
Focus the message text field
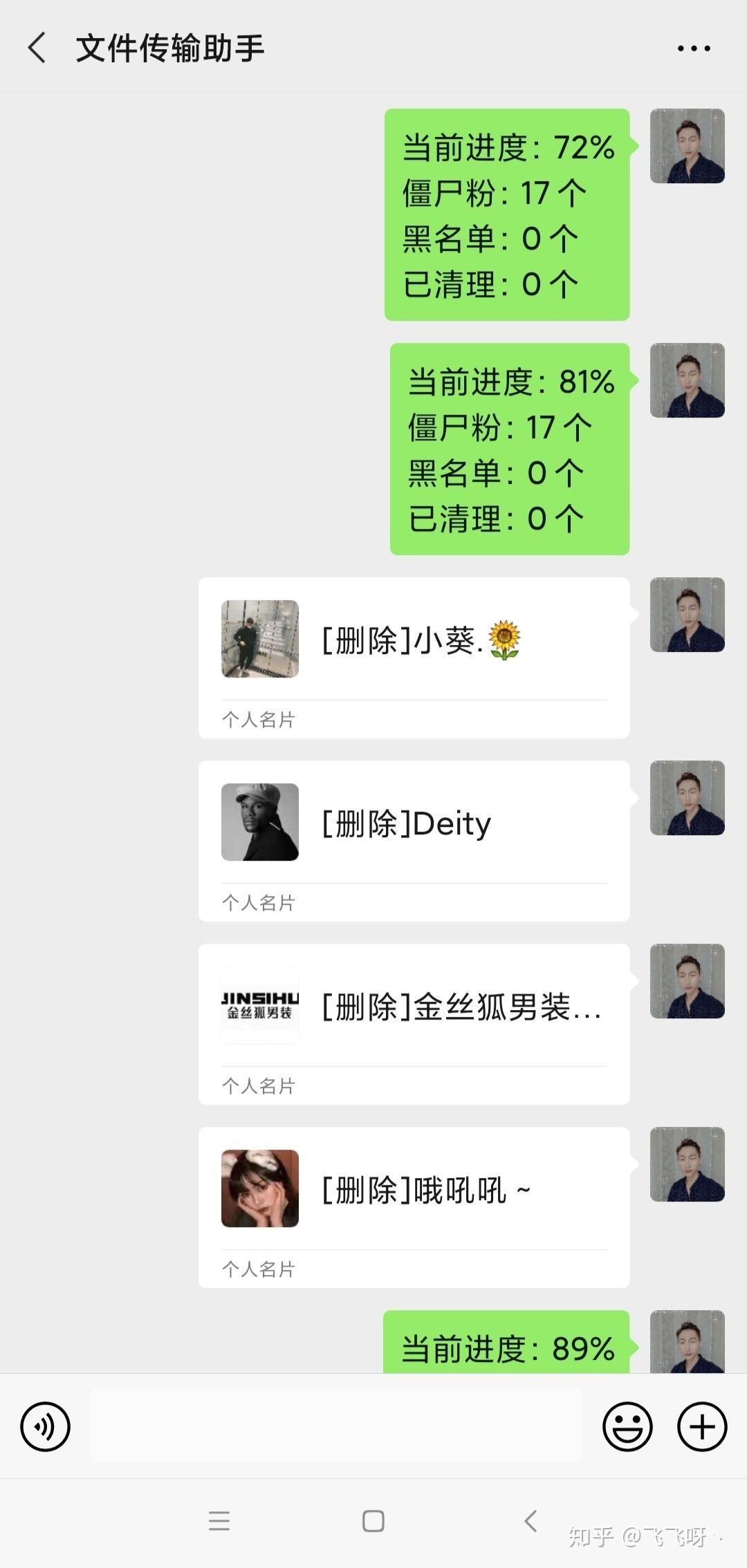[335, 1426]
